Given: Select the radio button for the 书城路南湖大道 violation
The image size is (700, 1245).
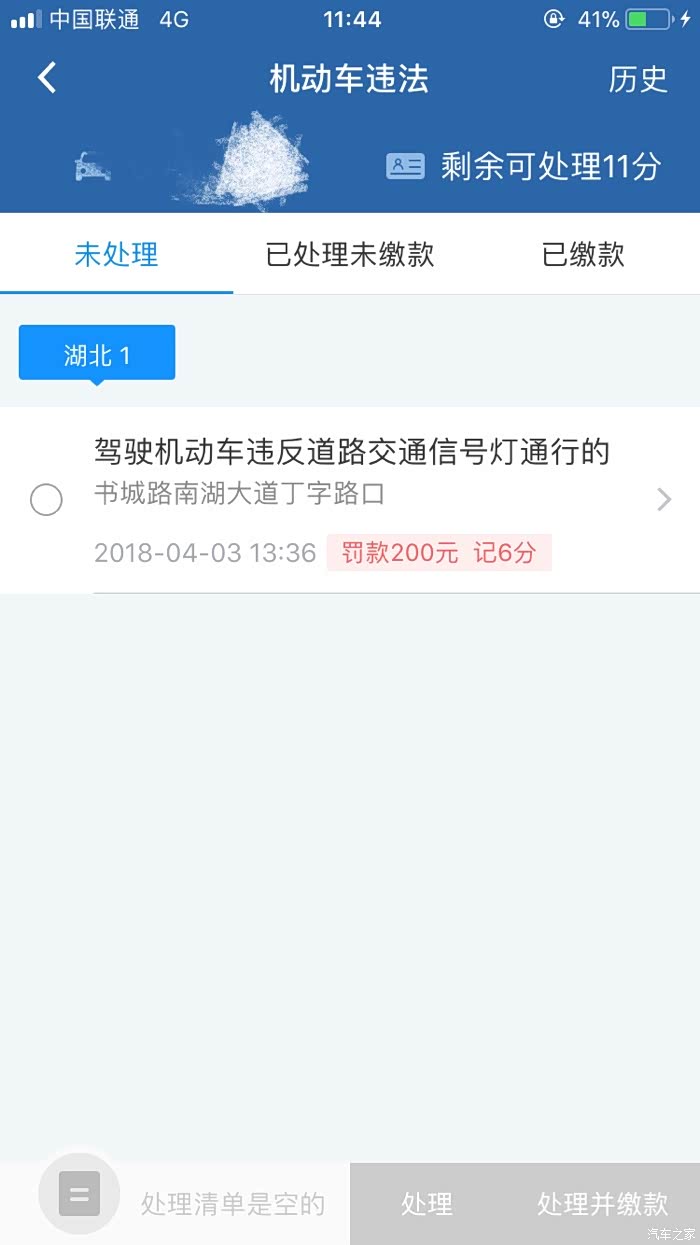Looking at the screenshot, I should click(46, 499).
